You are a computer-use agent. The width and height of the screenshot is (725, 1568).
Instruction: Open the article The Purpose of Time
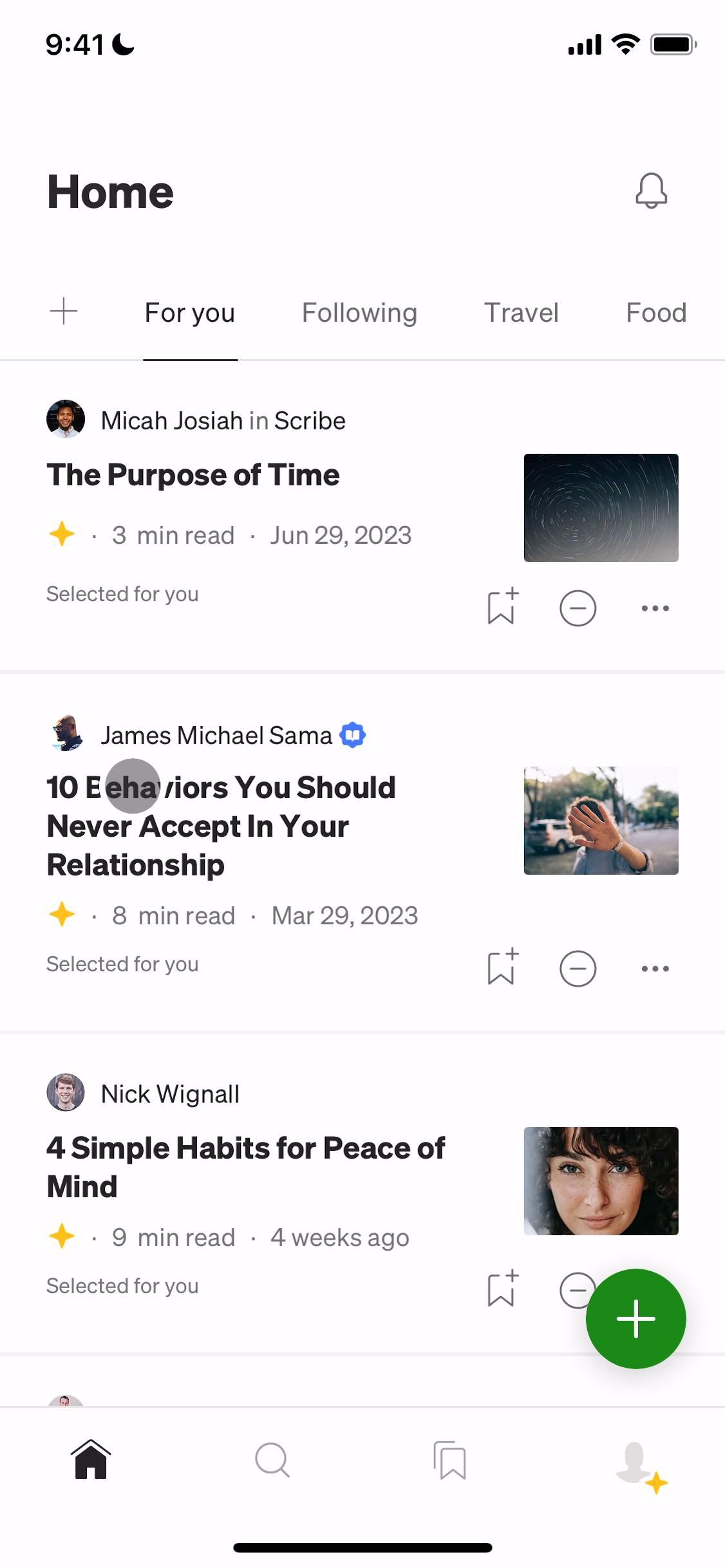tap(193, 475)
